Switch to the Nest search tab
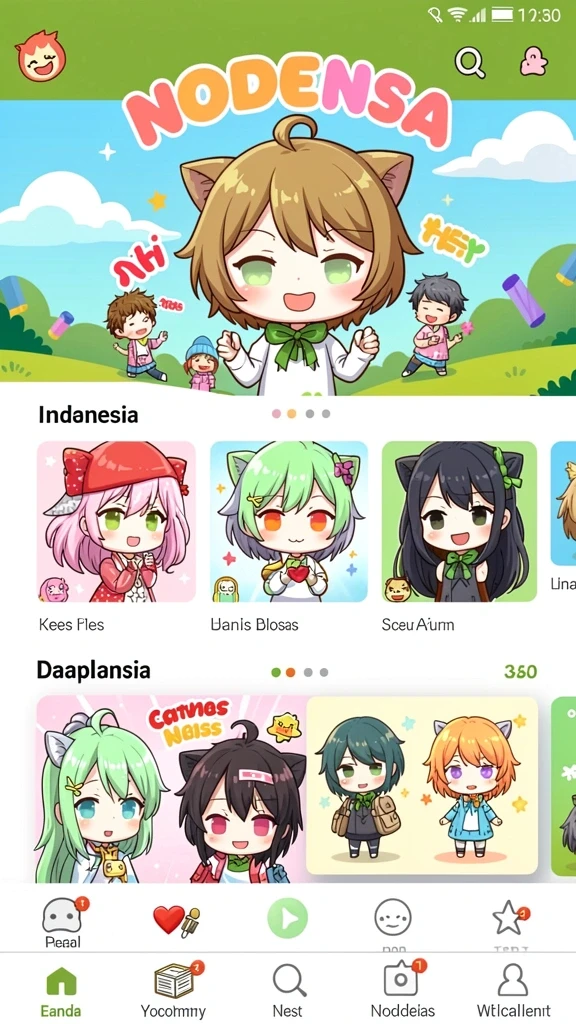 pos(288,991)
